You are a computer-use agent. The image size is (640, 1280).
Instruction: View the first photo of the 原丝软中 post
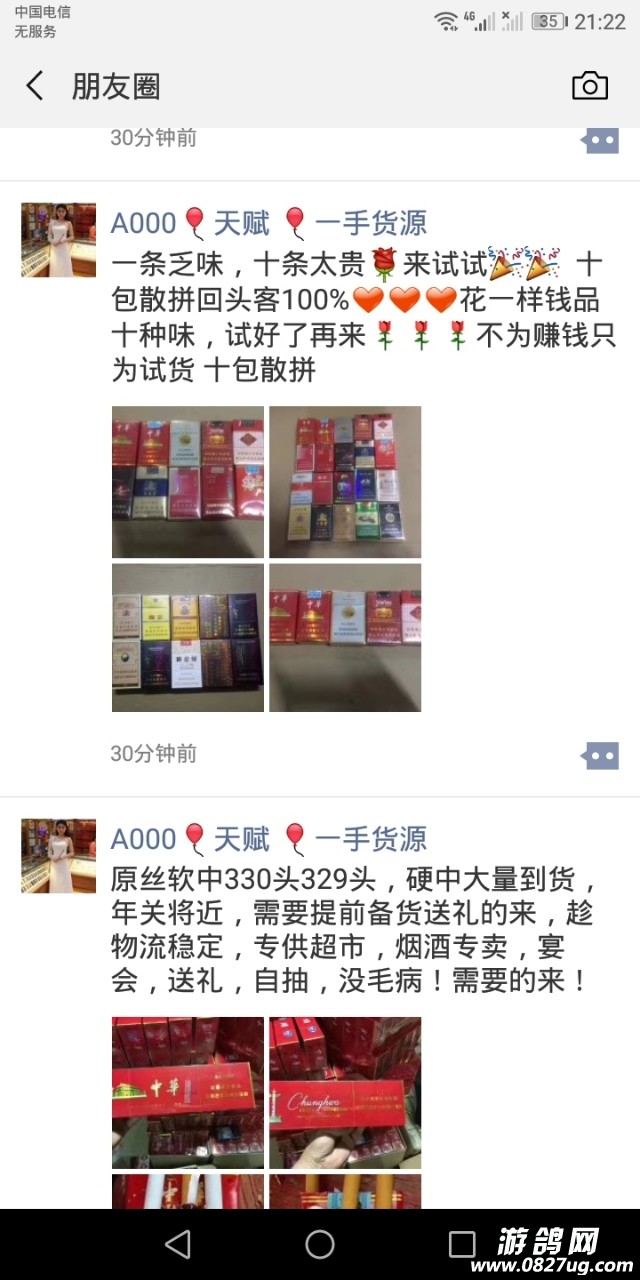188,1092
